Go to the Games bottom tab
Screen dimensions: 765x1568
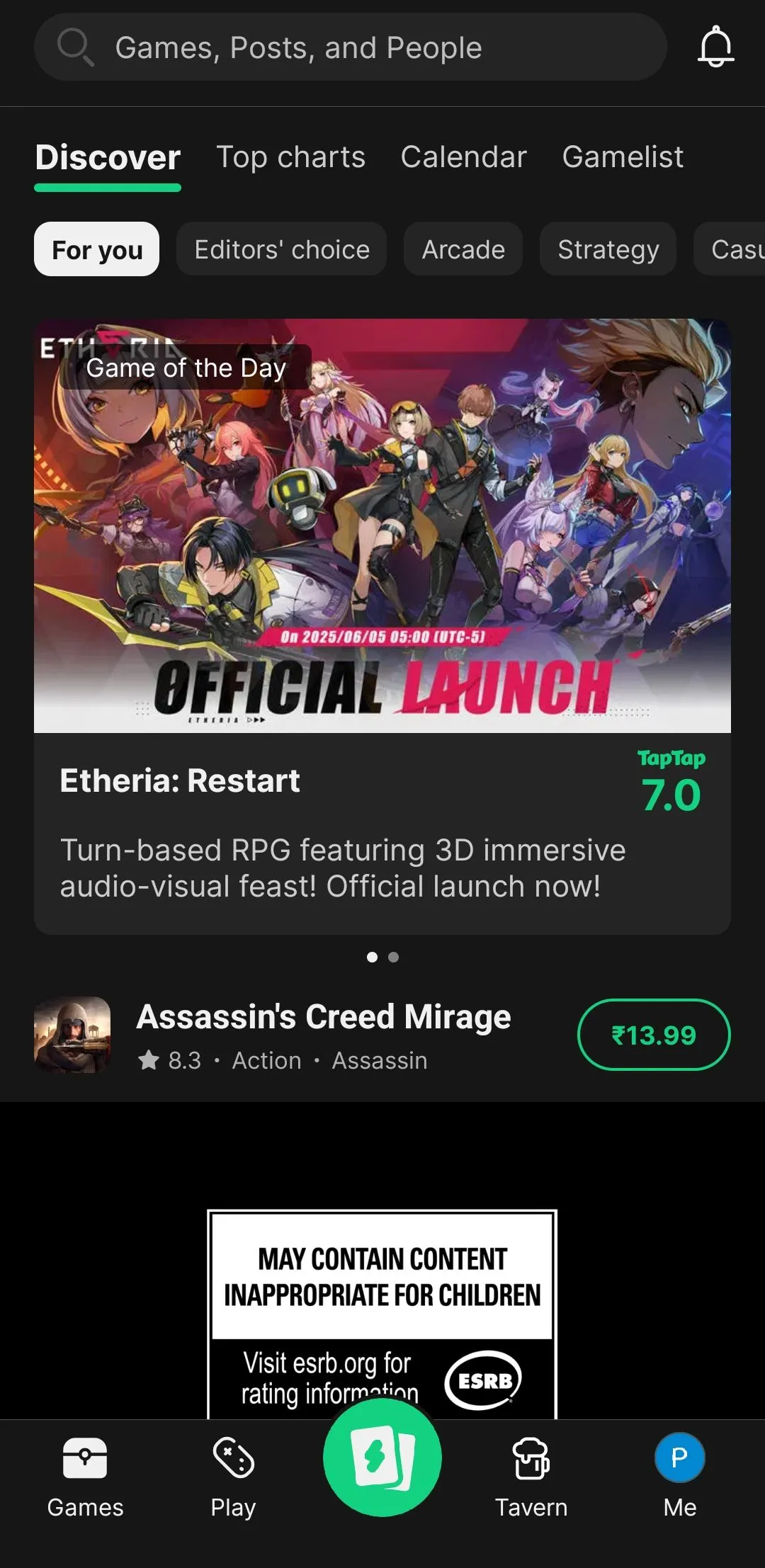tap(85, 1477)
